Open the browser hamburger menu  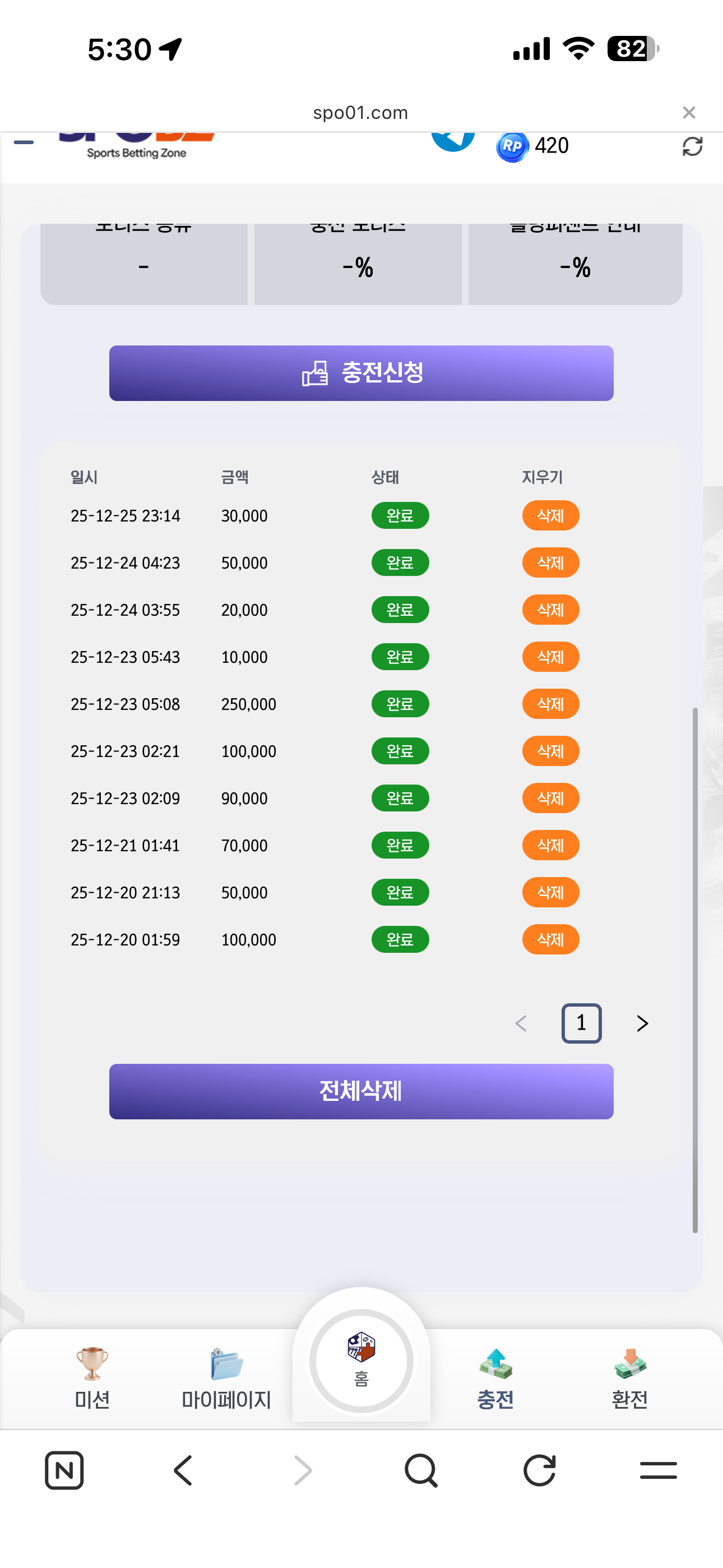[658, 1470]
